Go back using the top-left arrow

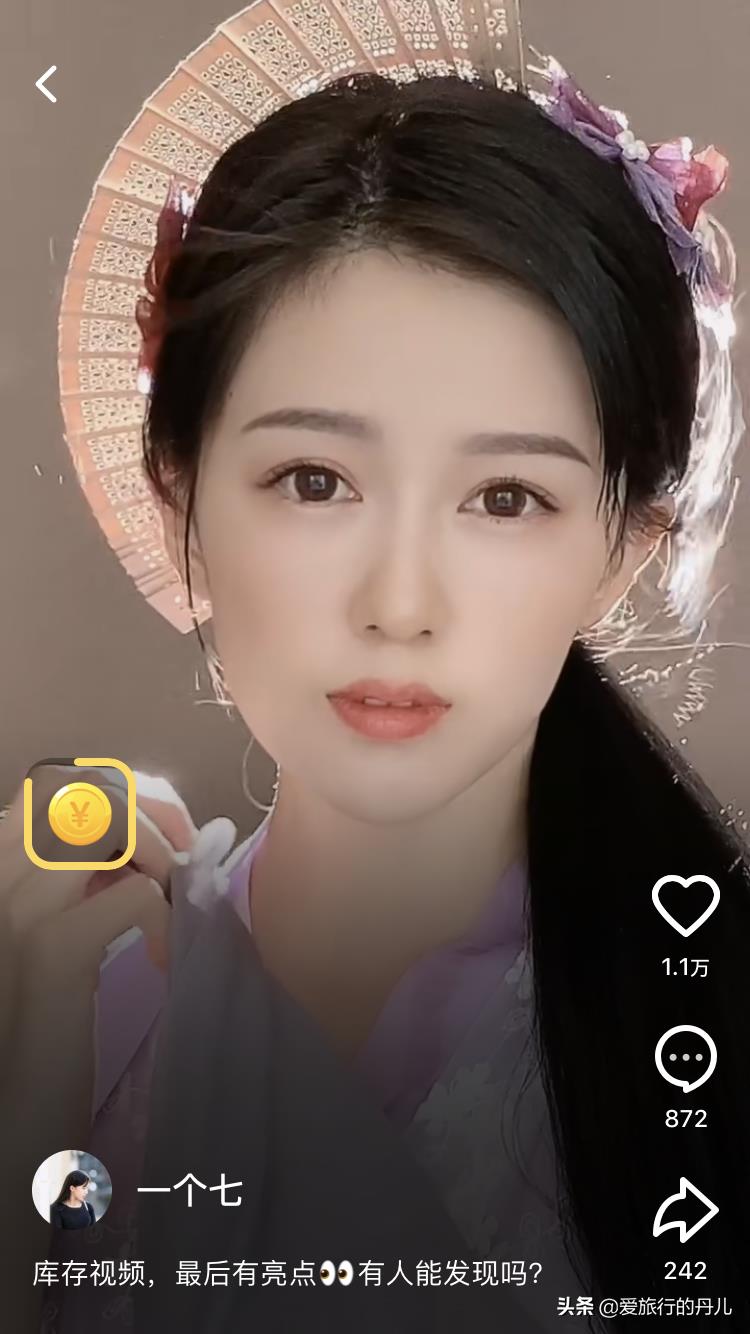point(46,84)
